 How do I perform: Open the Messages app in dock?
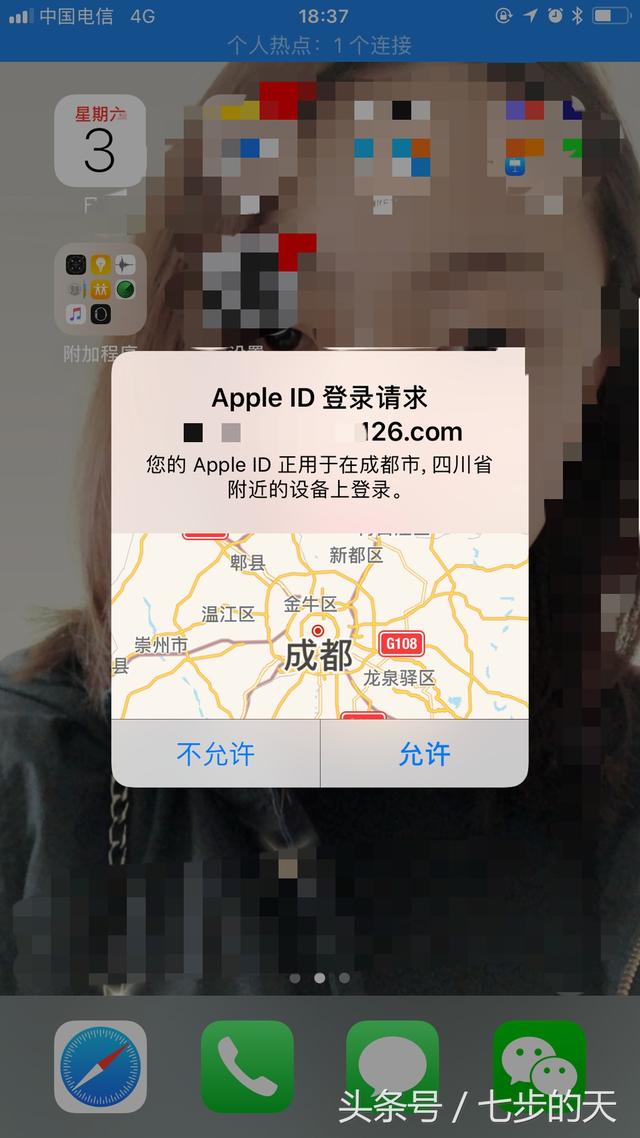(393, 1066)
